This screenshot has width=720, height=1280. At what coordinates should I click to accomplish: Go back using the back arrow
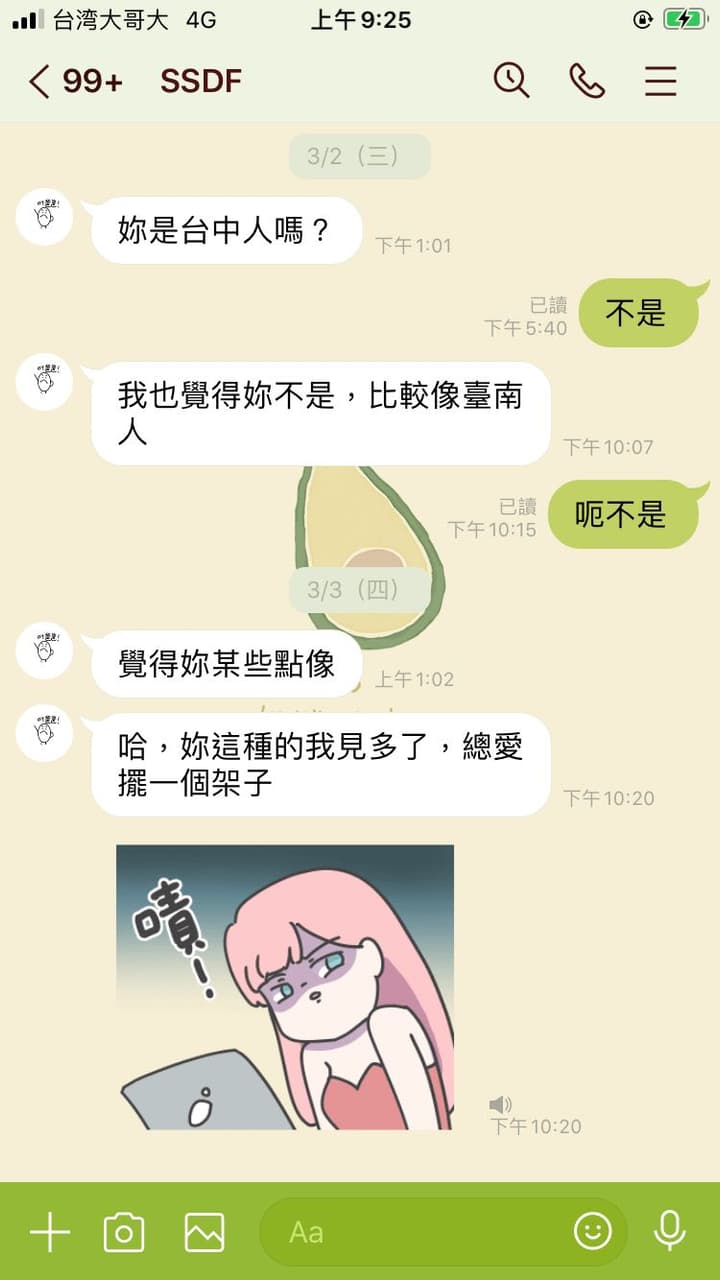[38, 80]
